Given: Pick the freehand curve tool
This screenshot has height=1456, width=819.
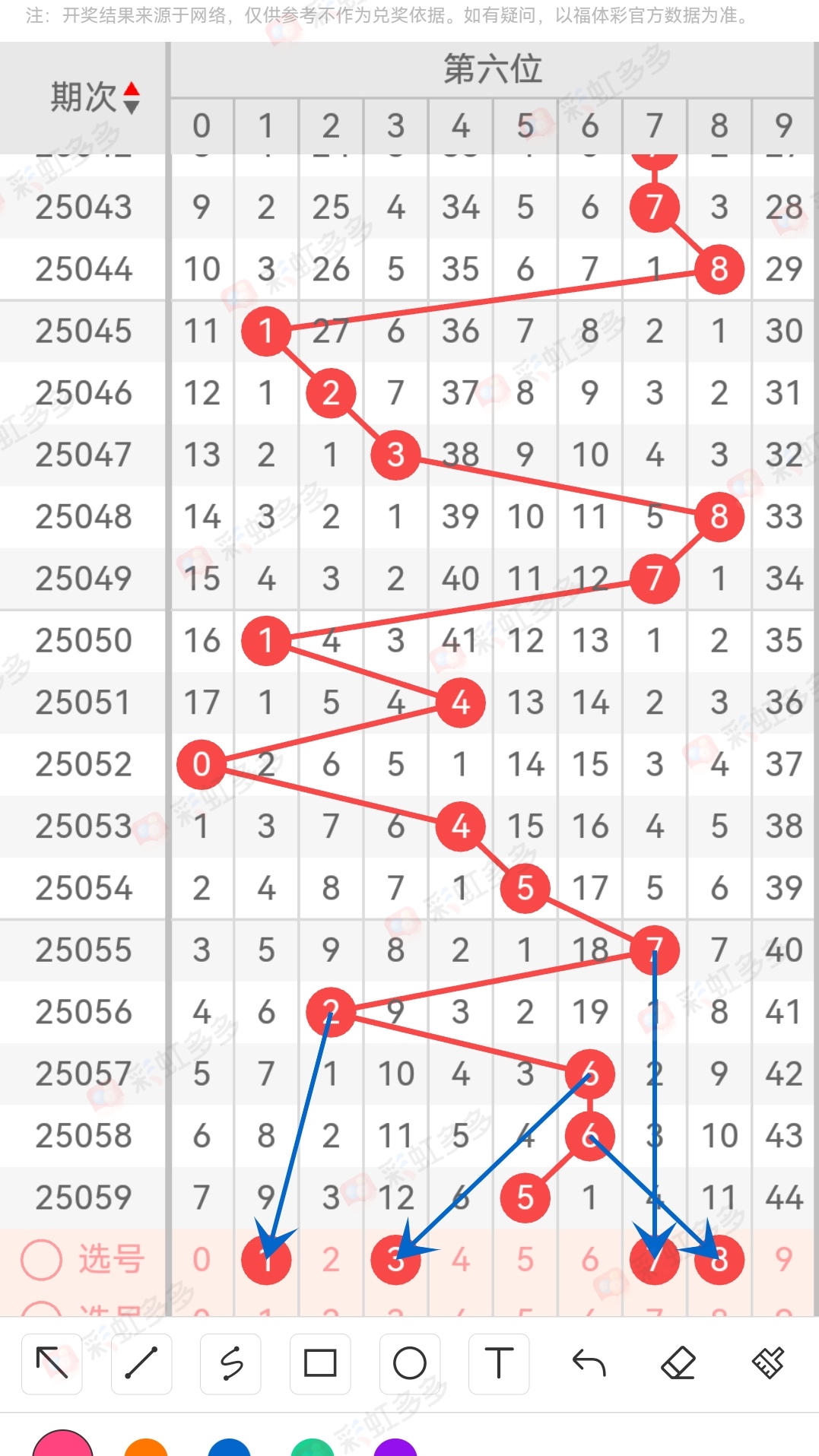Looking at the screenshot, I should click(231, 1363).
